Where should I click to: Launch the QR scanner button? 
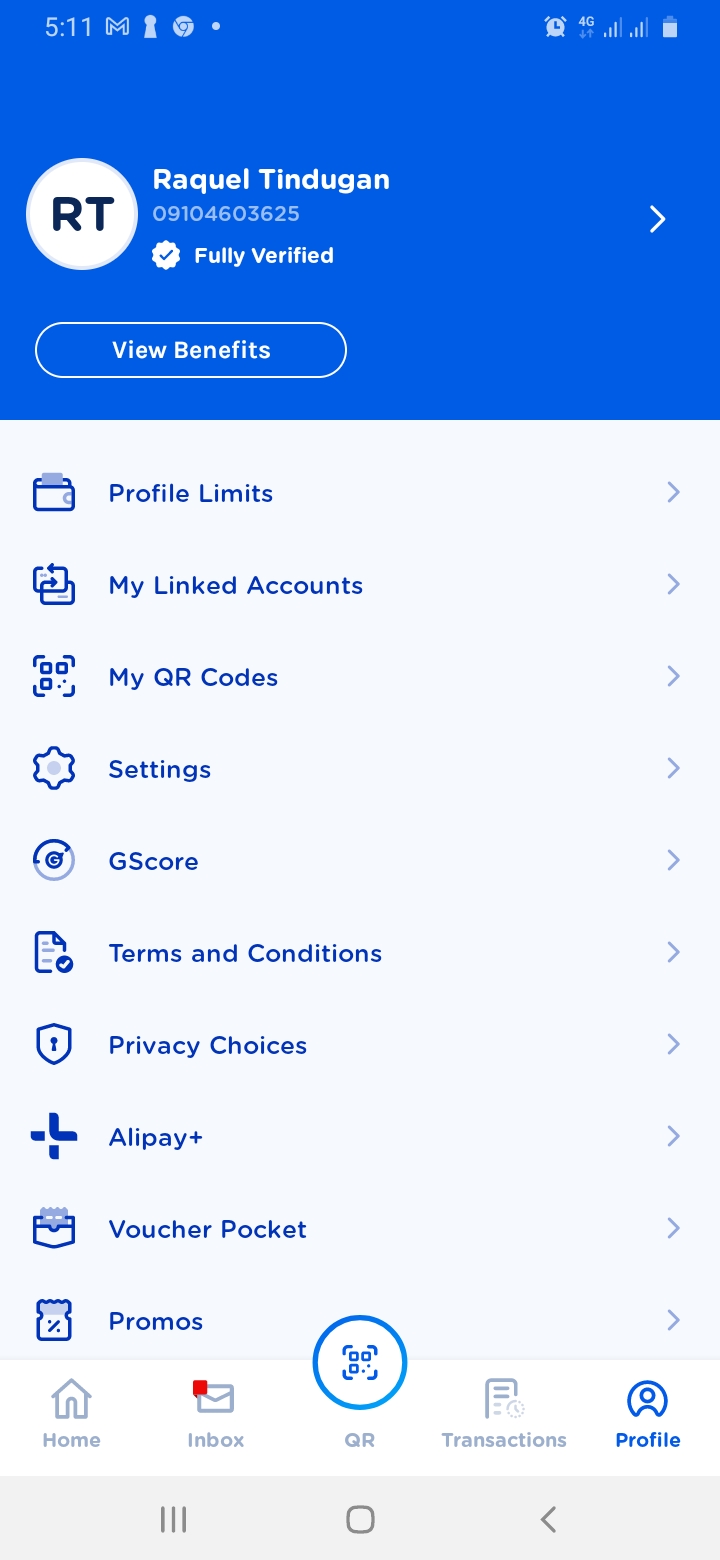click(x=360, y=1363)
